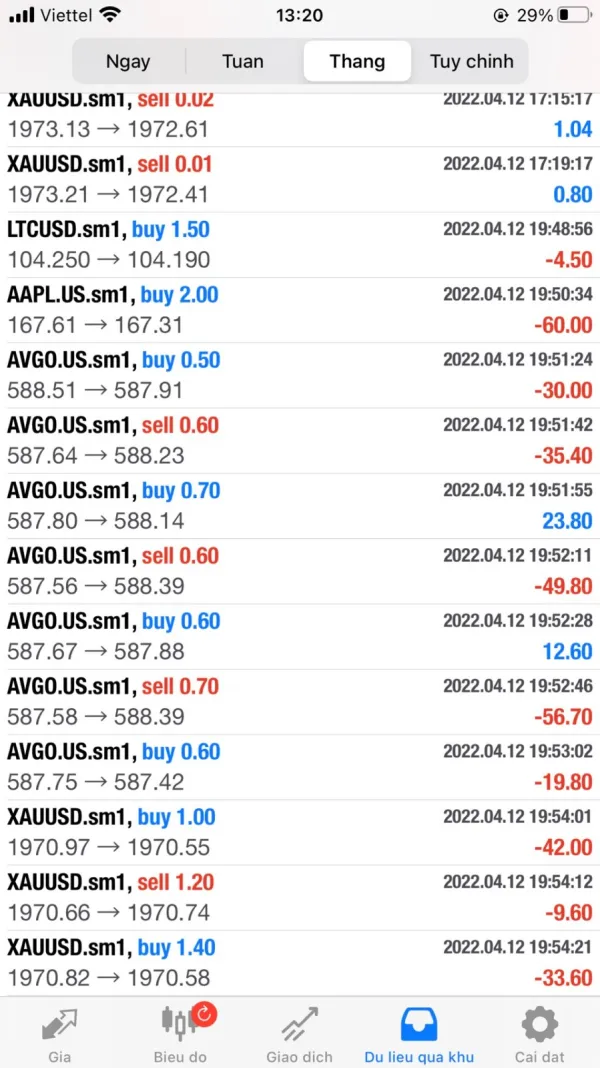Open the LTCUSD.sm1 buy 1.50 trade

[x=300, y=245]
